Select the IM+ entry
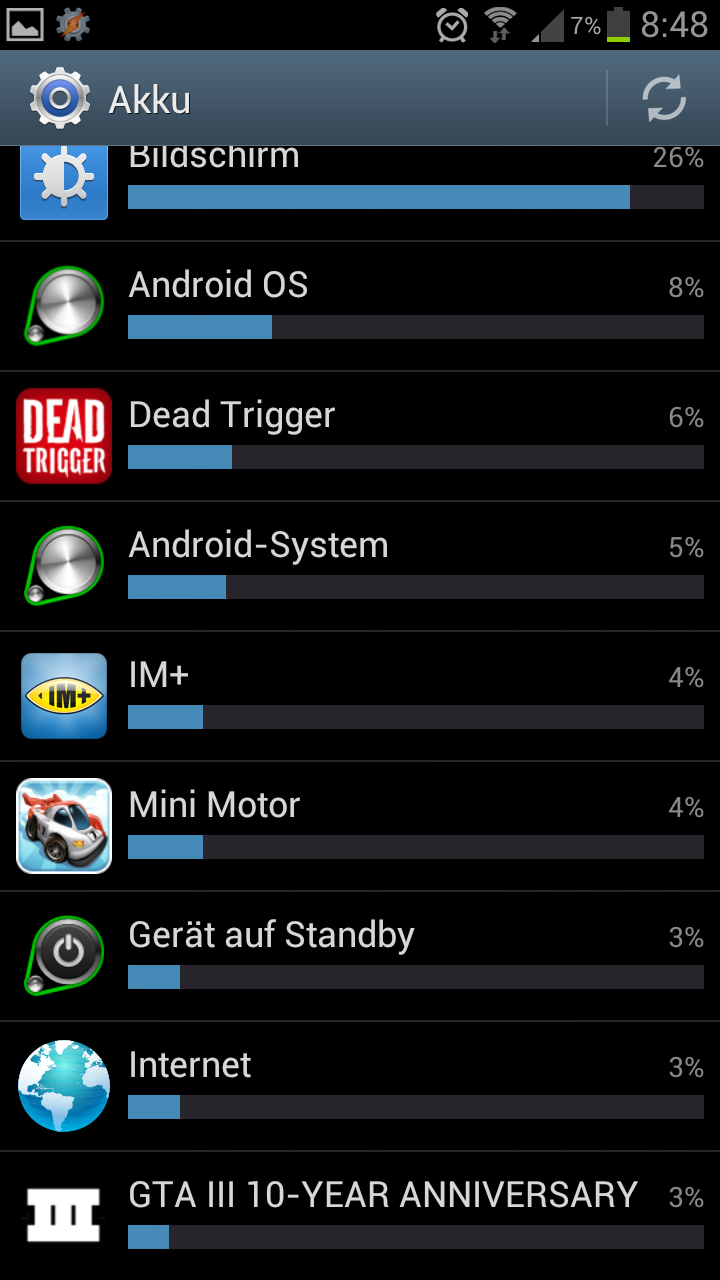This screenshot has width=720, height=1280. click(x=360, y=696)
